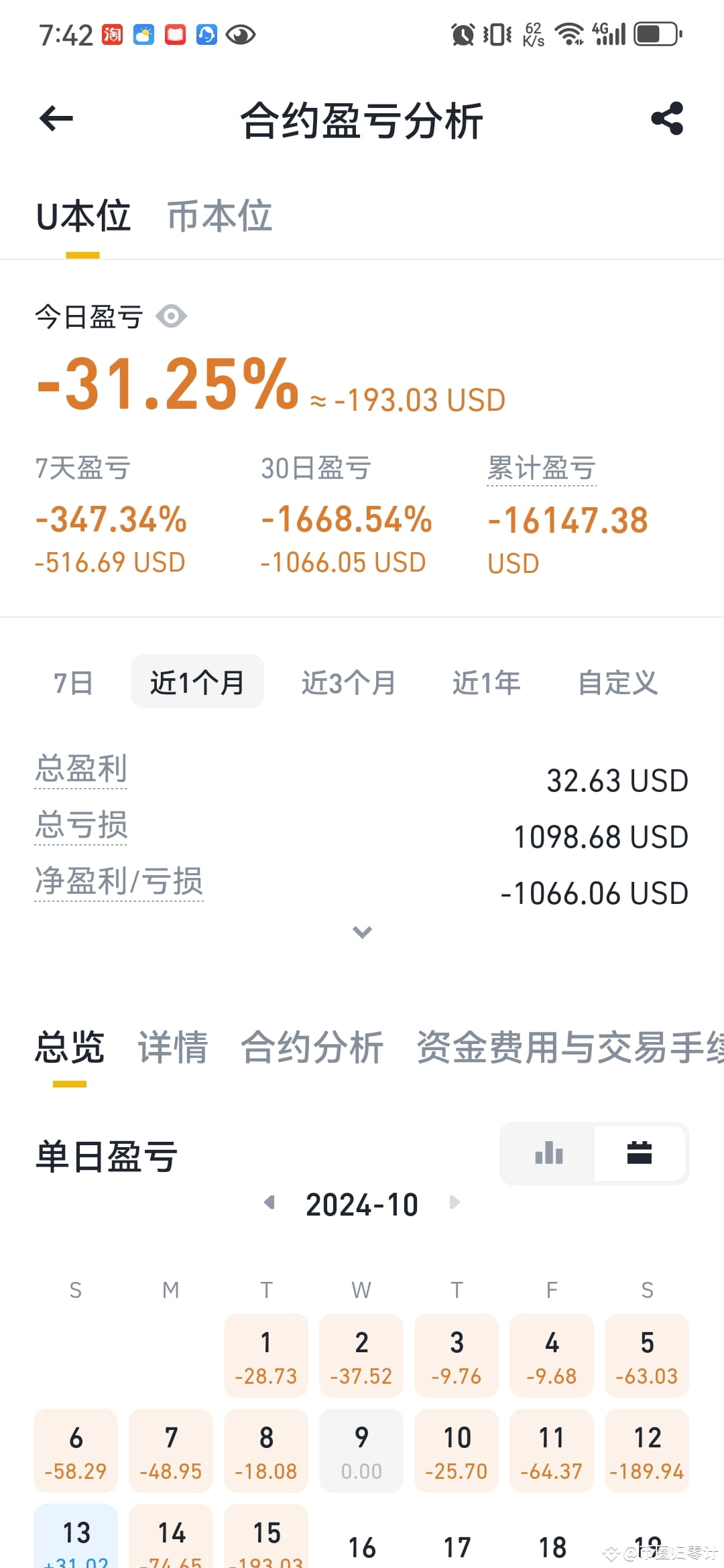Show the 累计盈亏 explanation tooltip
The width and height of the screenshot is (724, 1568).
coord(541,467)
